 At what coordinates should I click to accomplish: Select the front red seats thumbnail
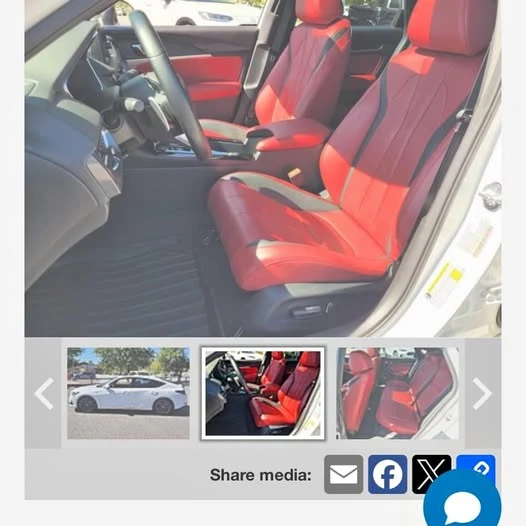tap(263, 393)
